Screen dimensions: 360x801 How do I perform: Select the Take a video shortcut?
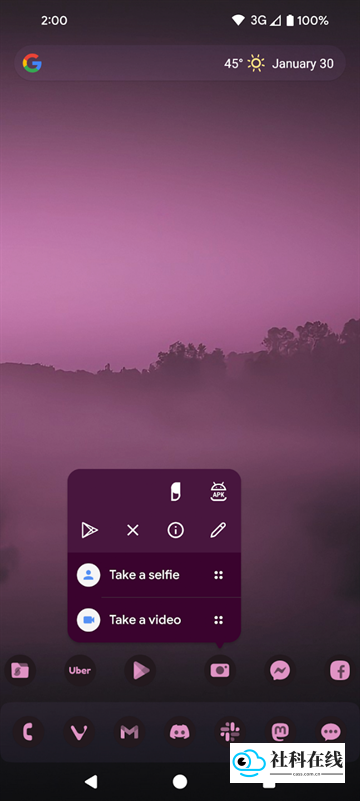tap(154, 620)
